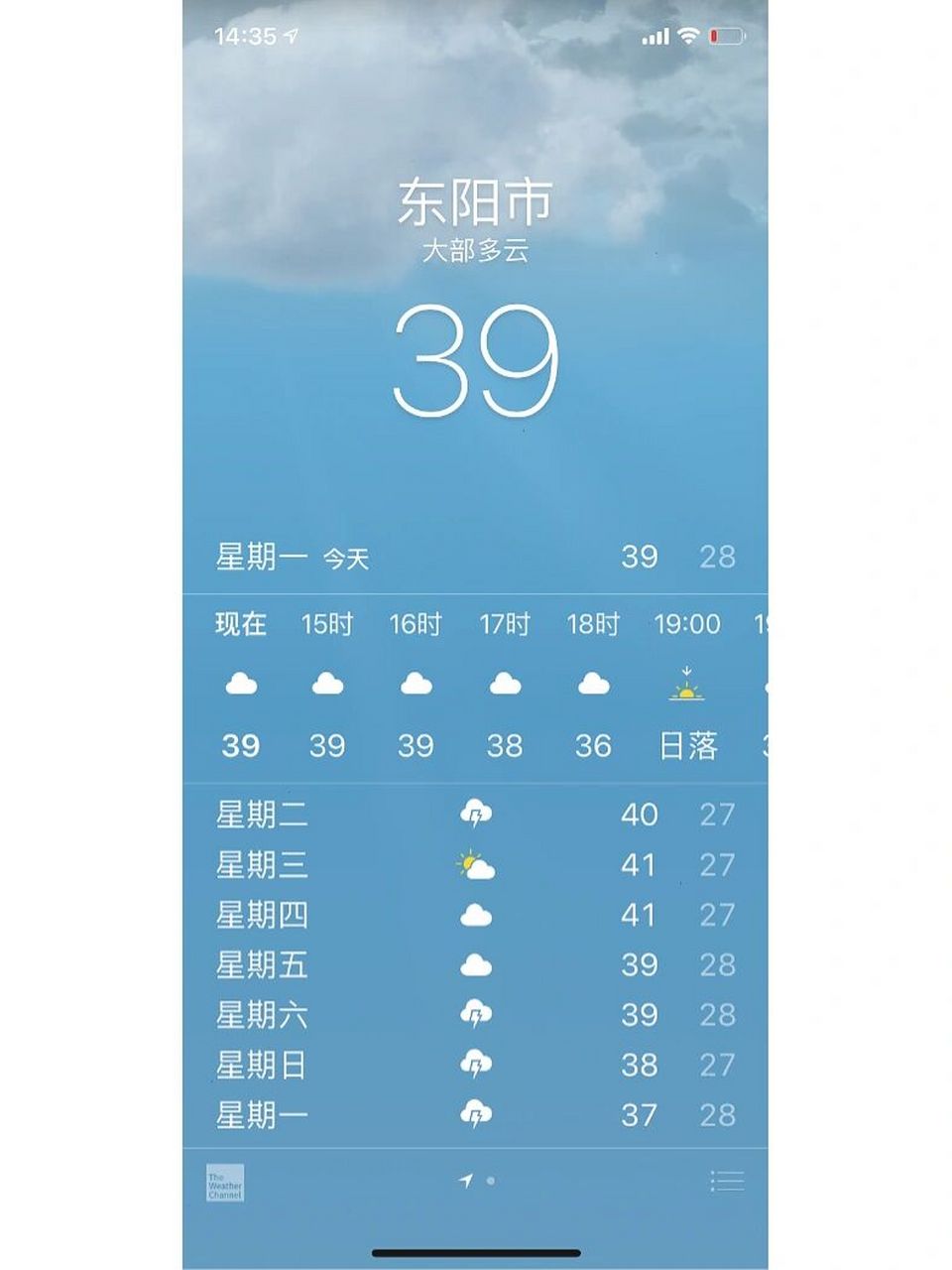Select the thunderstorm icon for 星期二

point(476,814)
